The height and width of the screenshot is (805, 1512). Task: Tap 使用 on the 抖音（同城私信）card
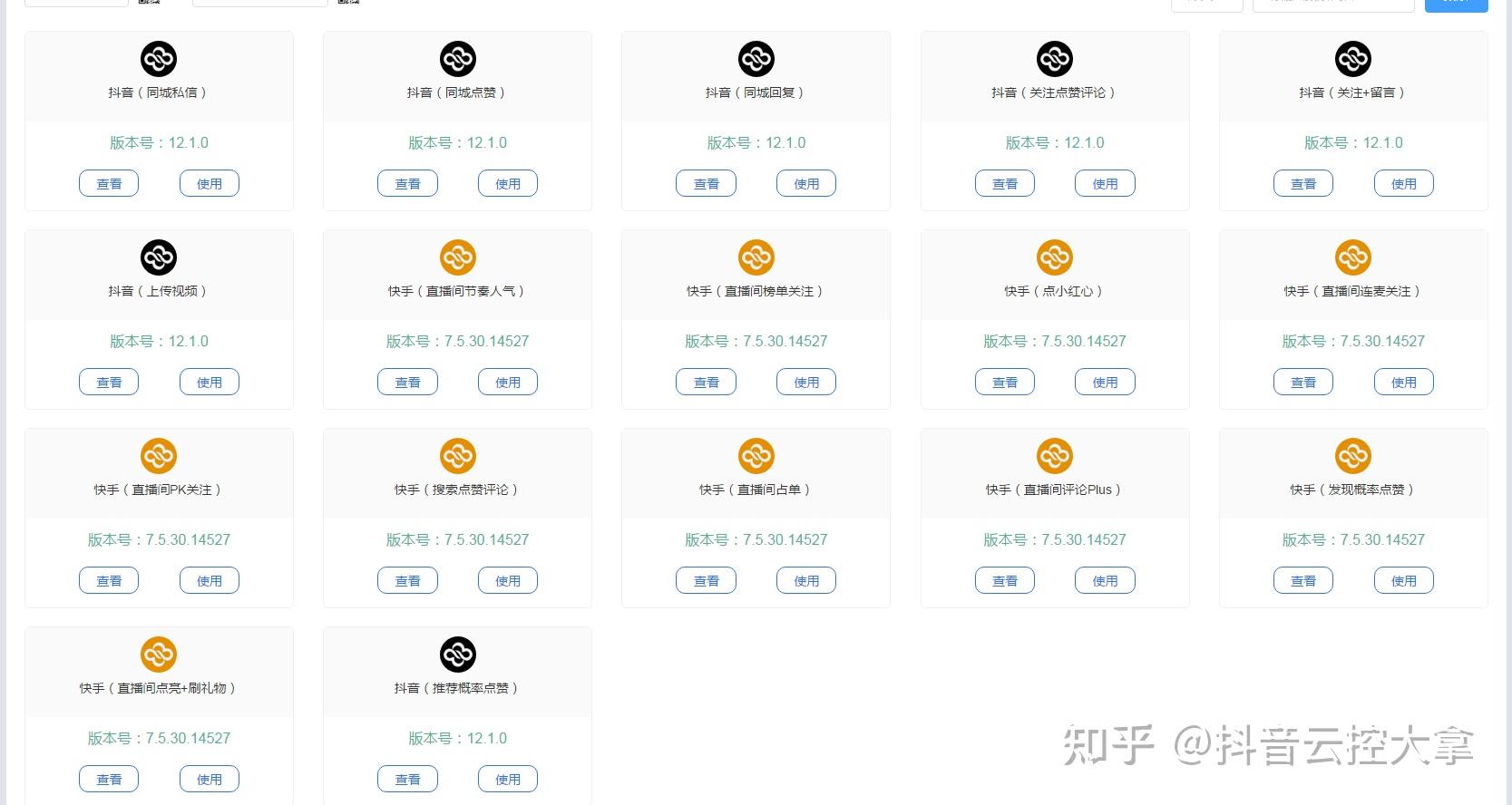210,183
